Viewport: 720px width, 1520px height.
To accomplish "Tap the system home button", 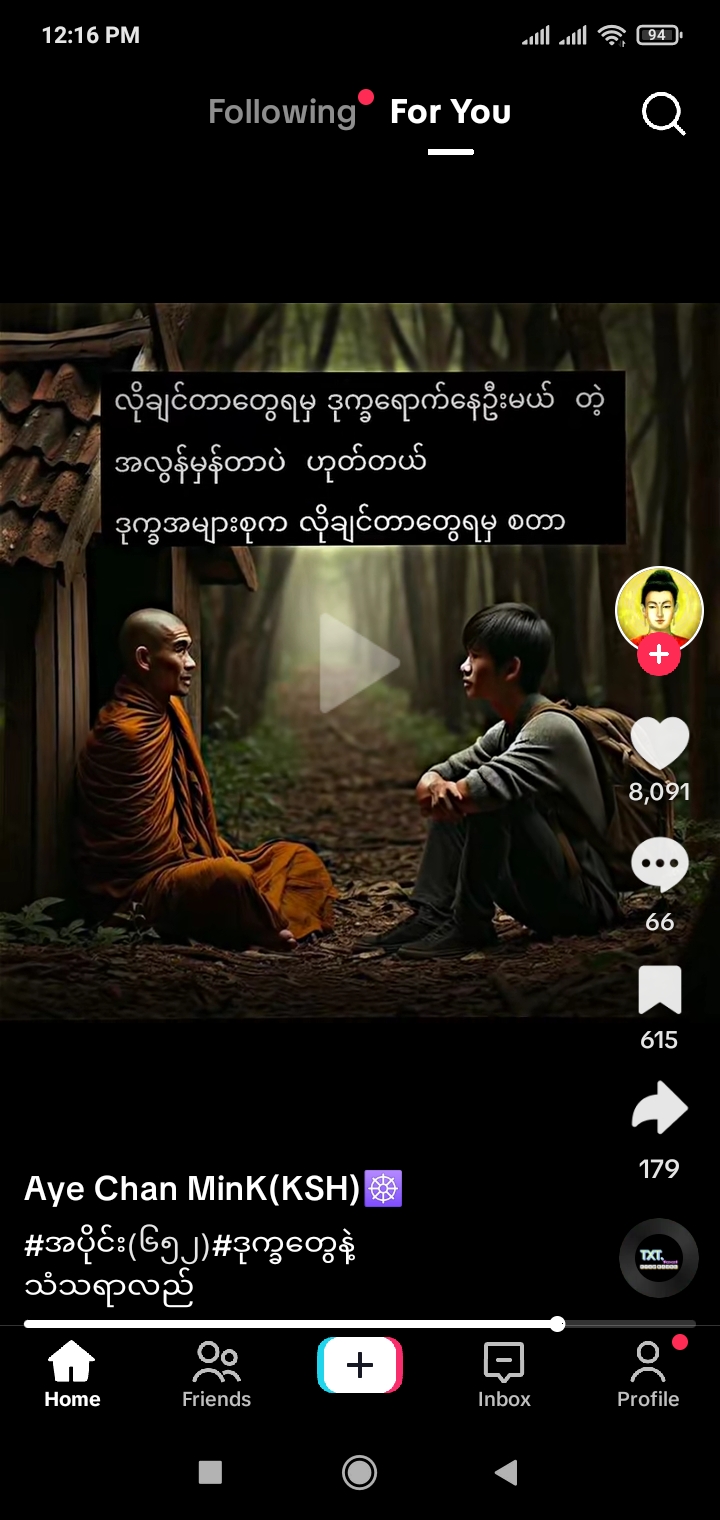I will (x=359, y=1472).
